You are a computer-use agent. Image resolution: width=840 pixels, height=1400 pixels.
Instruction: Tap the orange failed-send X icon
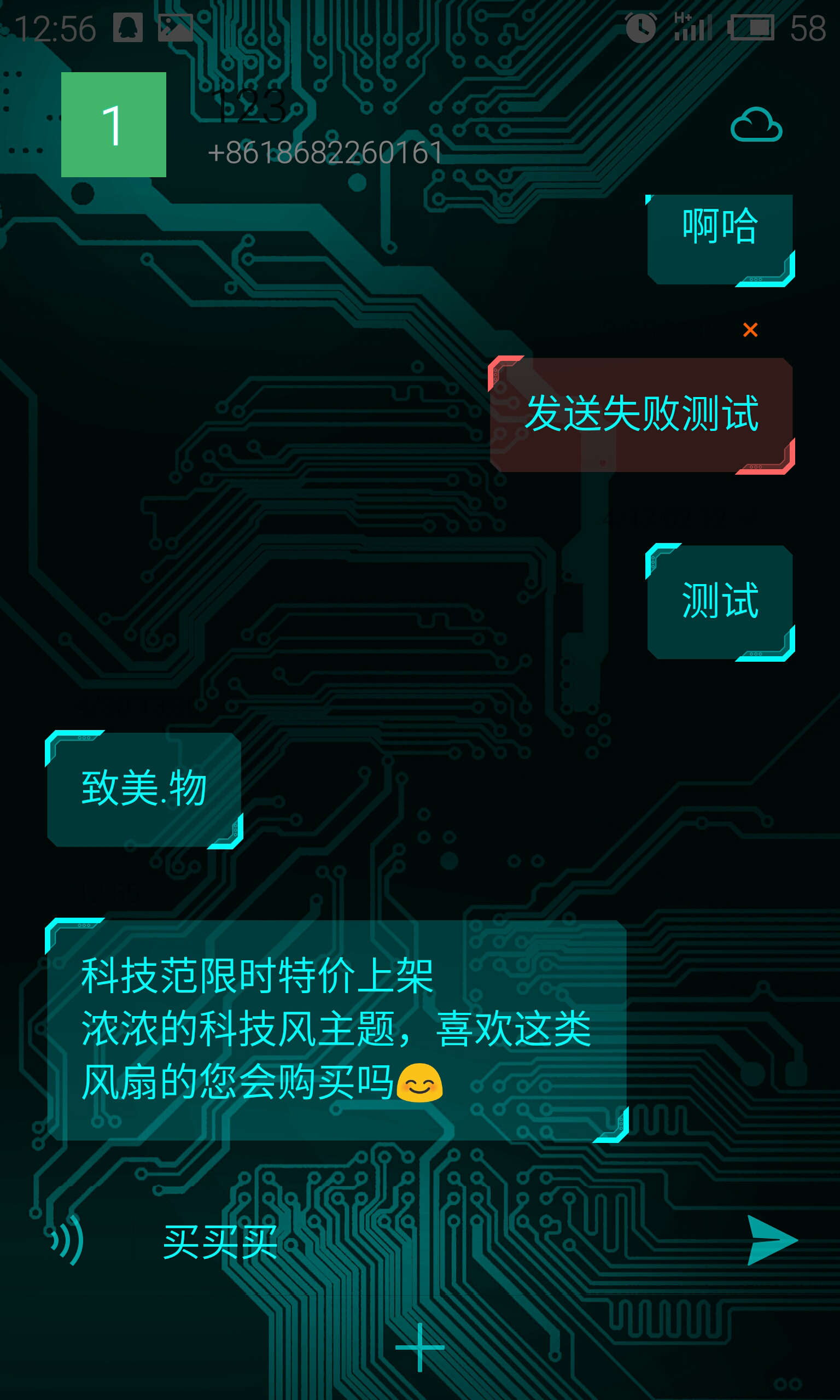point(750,329)
